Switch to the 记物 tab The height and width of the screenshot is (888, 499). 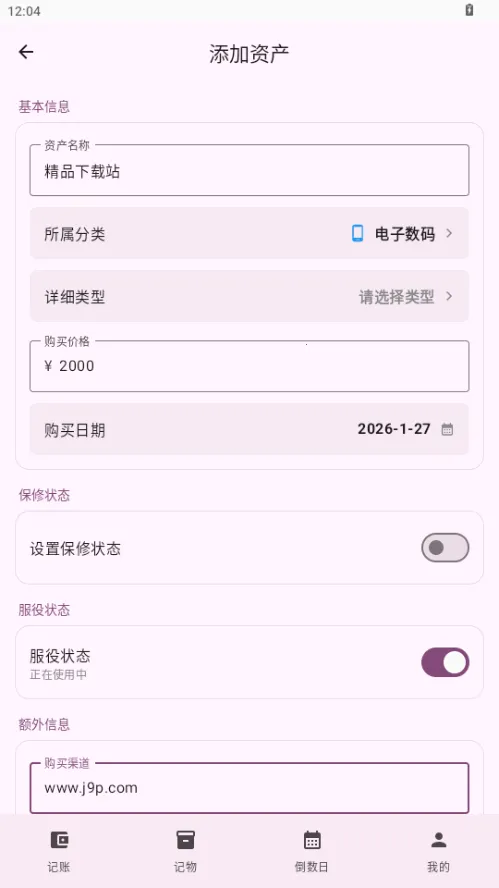pos(185,851)
